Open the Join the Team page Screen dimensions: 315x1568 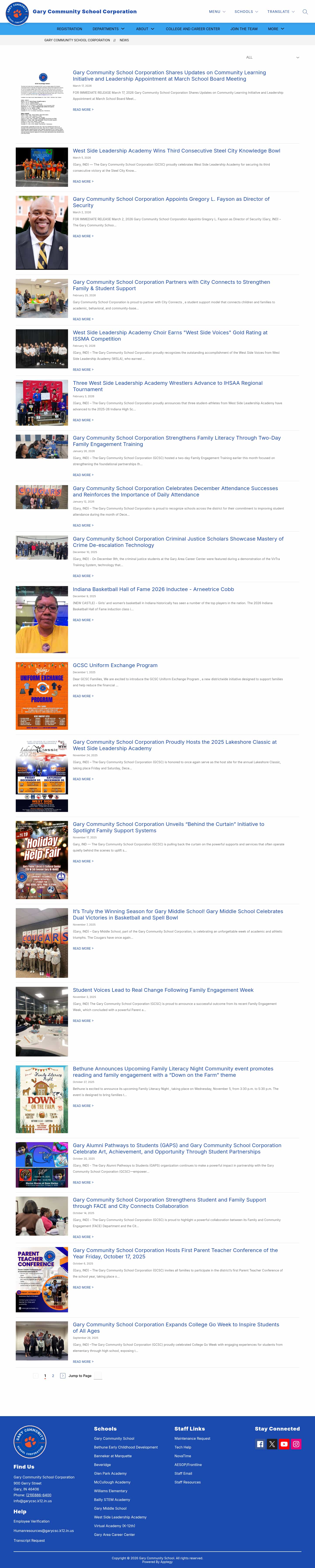click(244, 29)
